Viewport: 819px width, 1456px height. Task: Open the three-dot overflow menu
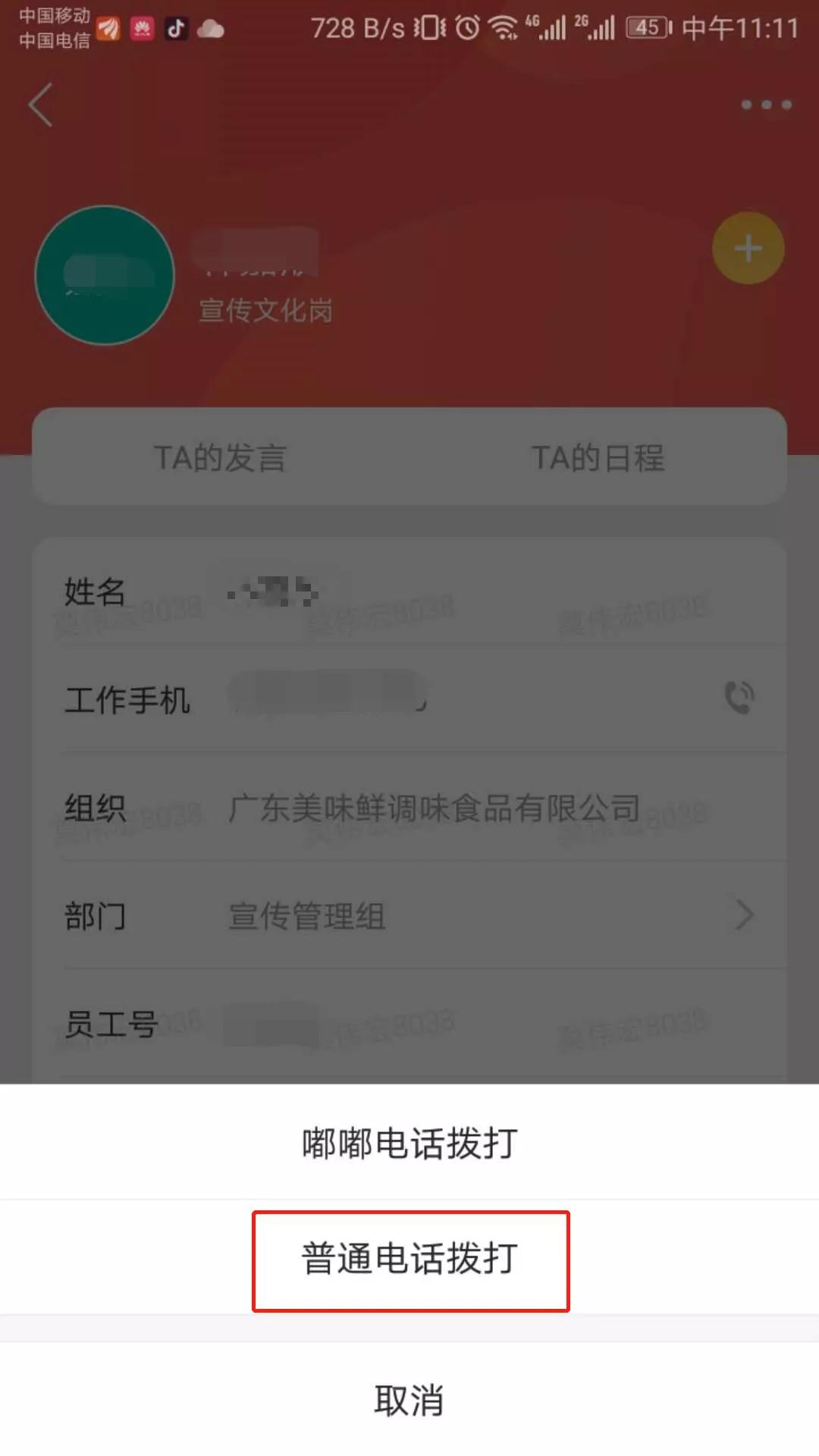[x=766, y=105]
